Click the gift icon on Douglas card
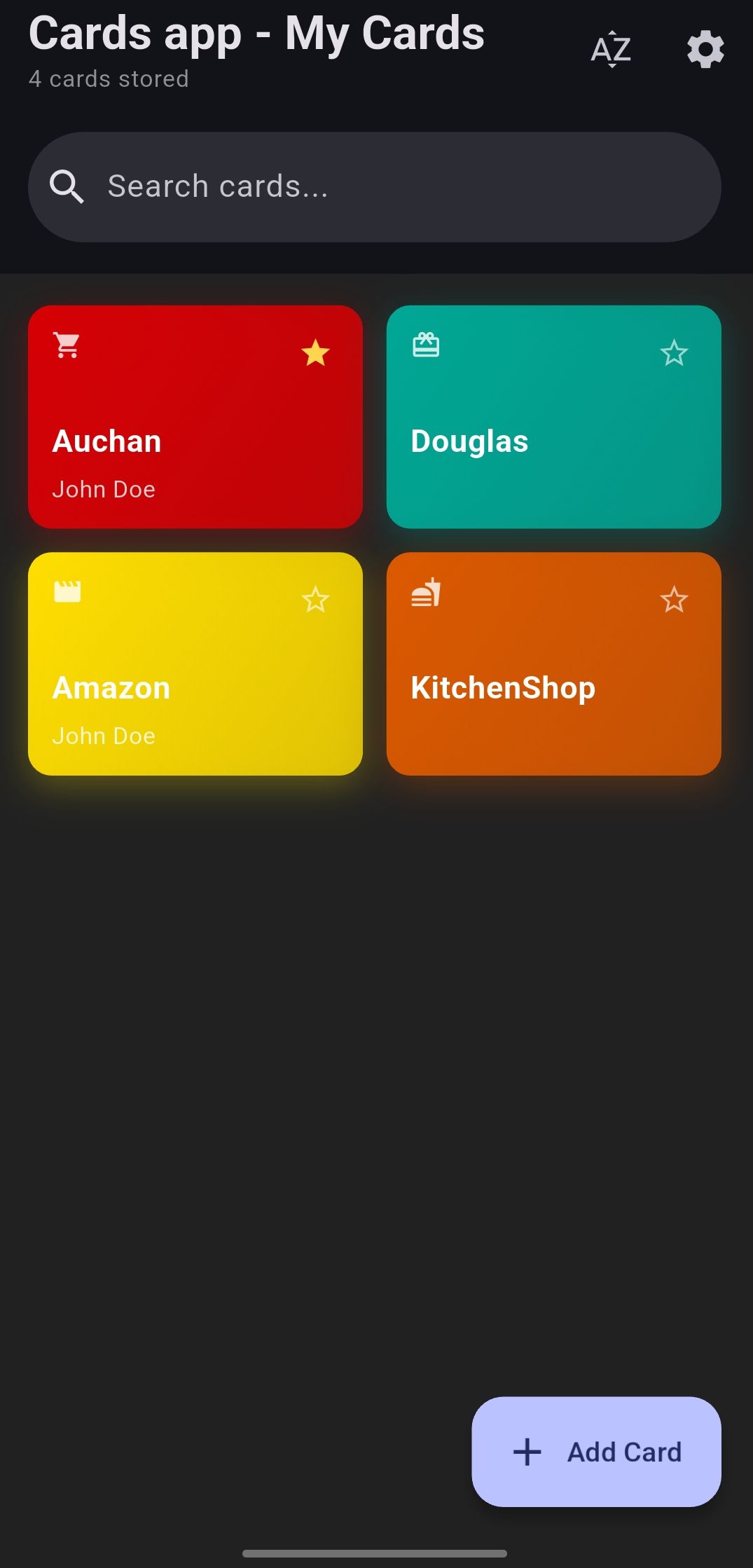 click(x=424, y=345)
